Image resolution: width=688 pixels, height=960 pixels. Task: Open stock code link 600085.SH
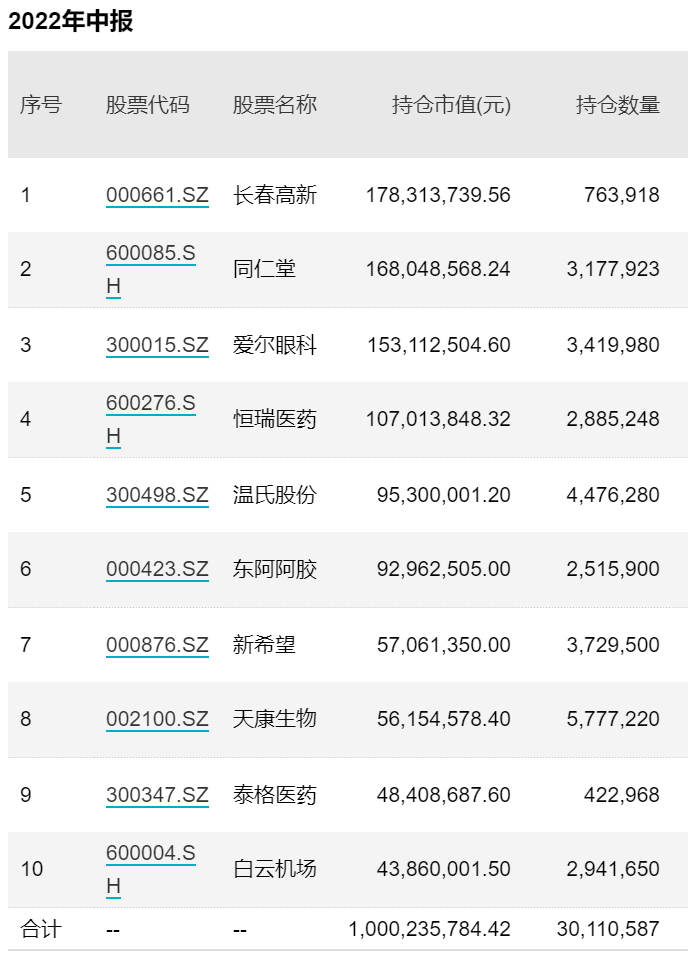[151, 255]
